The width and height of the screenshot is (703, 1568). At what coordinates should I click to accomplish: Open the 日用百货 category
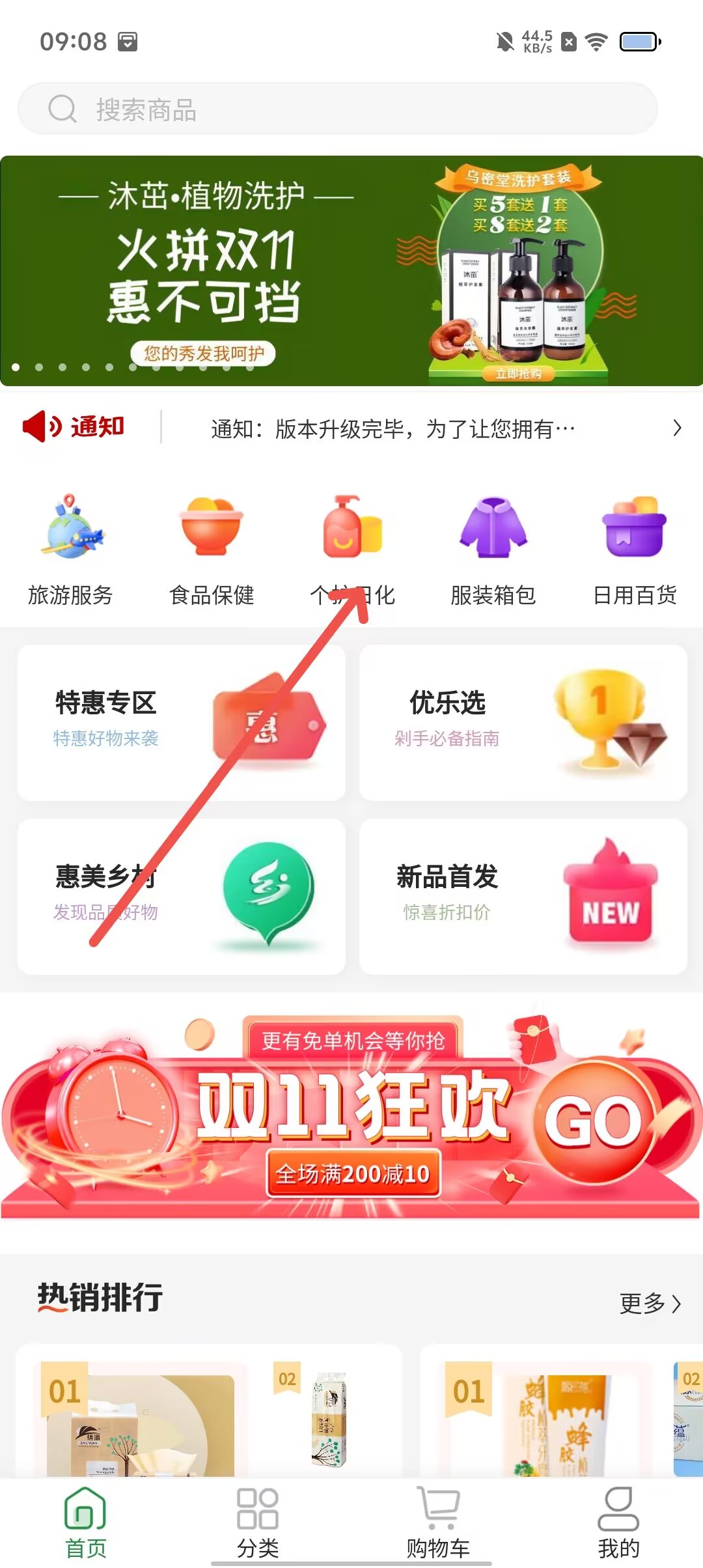pyautogui.click(x=635, y=551)
